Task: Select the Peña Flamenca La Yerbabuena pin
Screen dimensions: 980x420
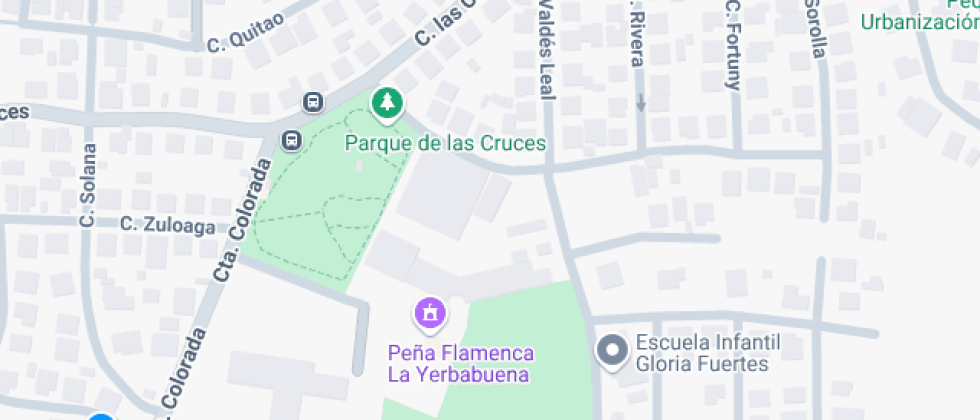Action: click(431, 314)
